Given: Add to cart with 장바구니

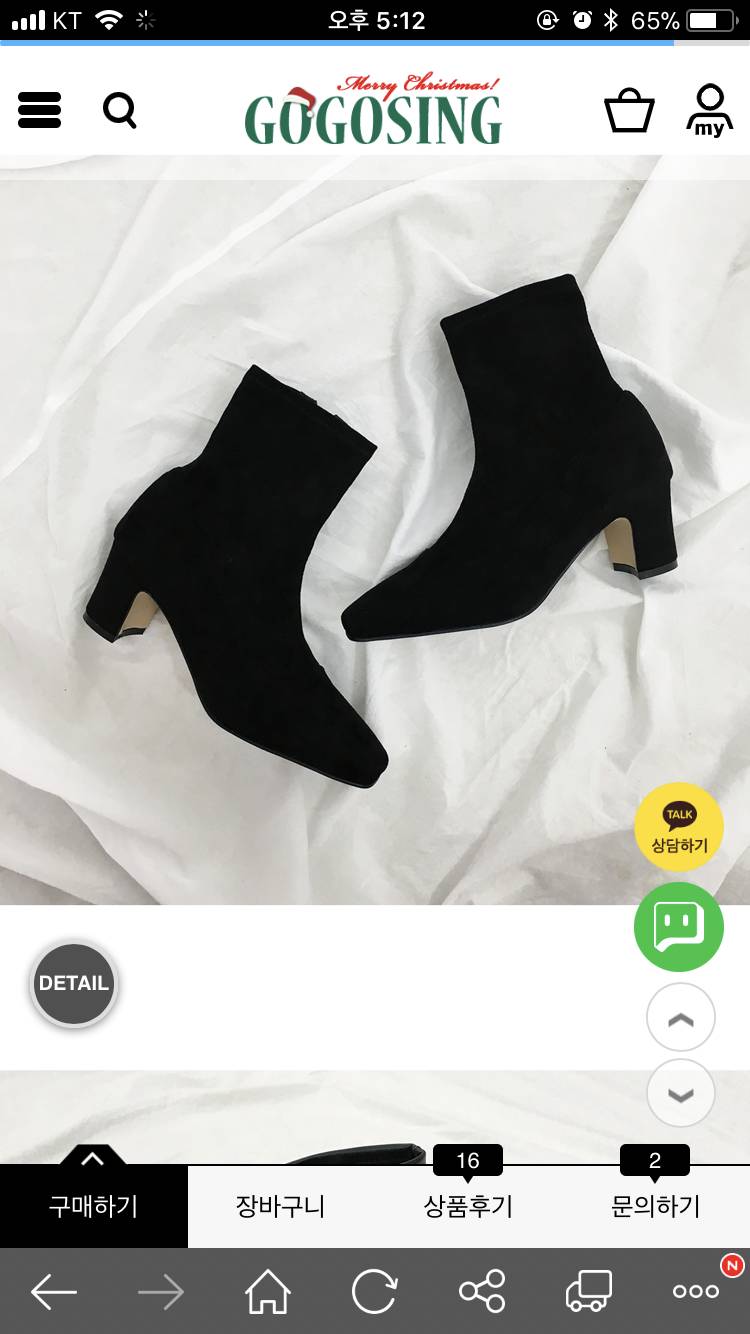Looking at the screenshot, I should (x=280, y=1206).
